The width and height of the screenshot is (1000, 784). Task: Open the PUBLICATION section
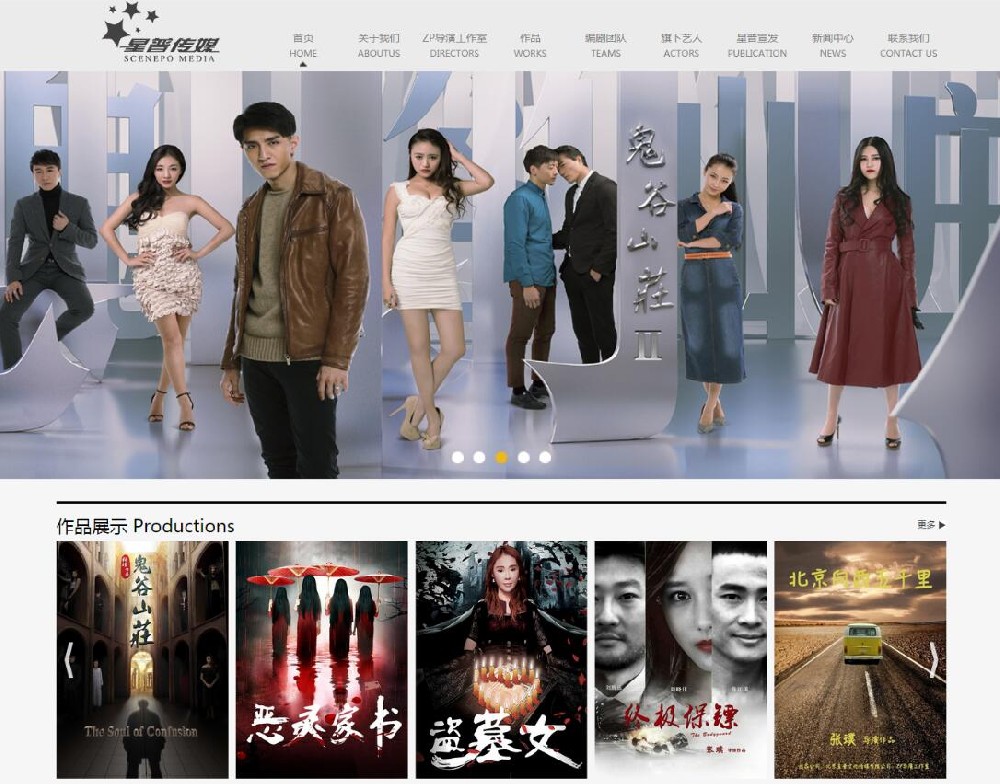757,46
